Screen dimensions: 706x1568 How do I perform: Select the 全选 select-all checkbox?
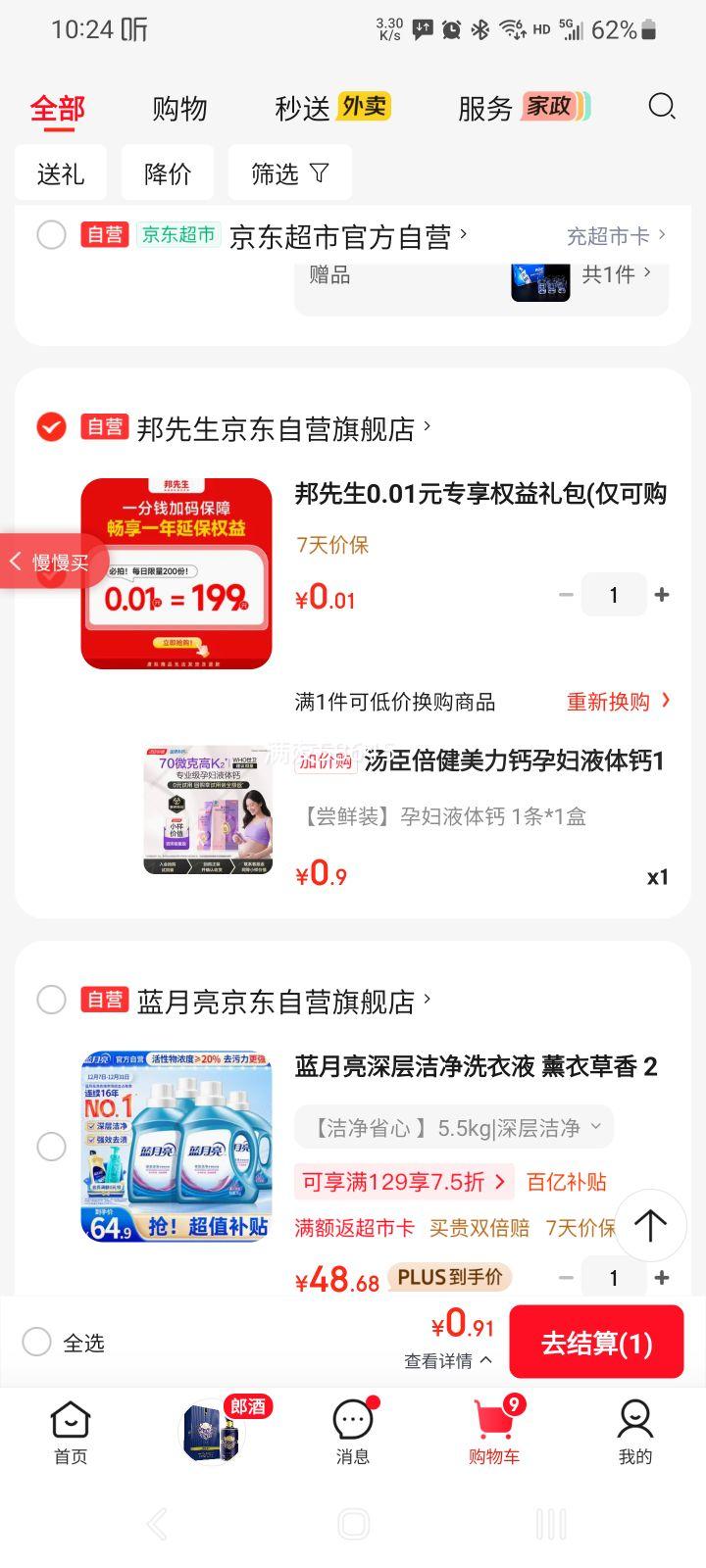pos(37,1343)
